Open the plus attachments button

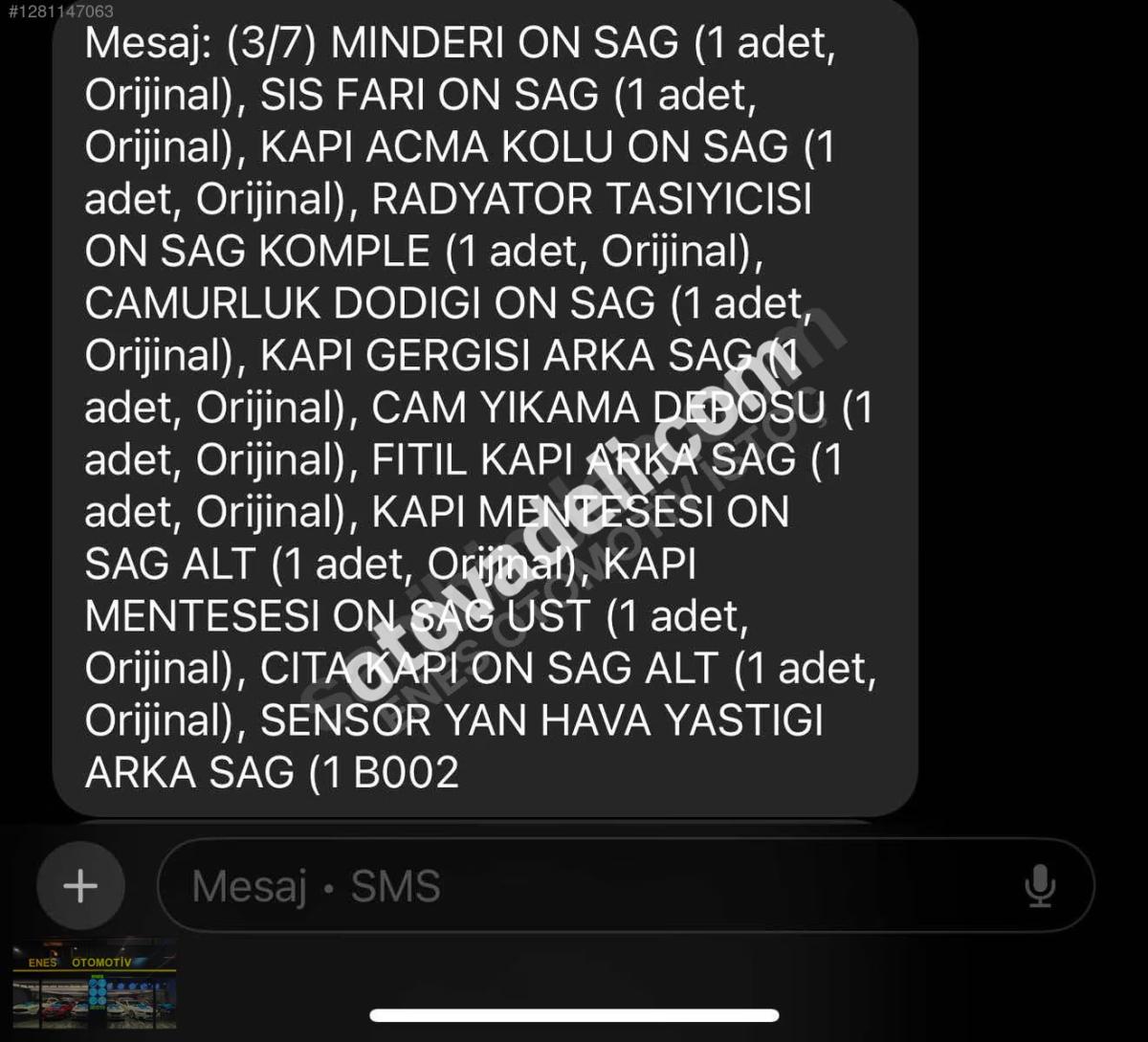coord(80,885)
